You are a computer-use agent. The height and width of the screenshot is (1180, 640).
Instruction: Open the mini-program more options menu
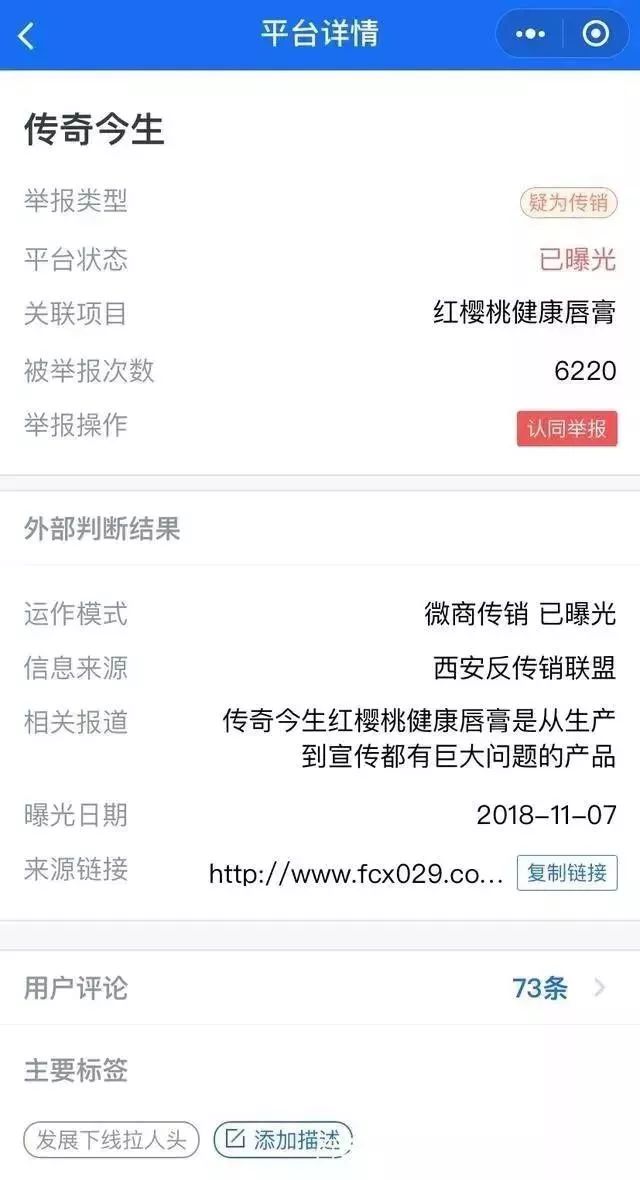point(530,34)
